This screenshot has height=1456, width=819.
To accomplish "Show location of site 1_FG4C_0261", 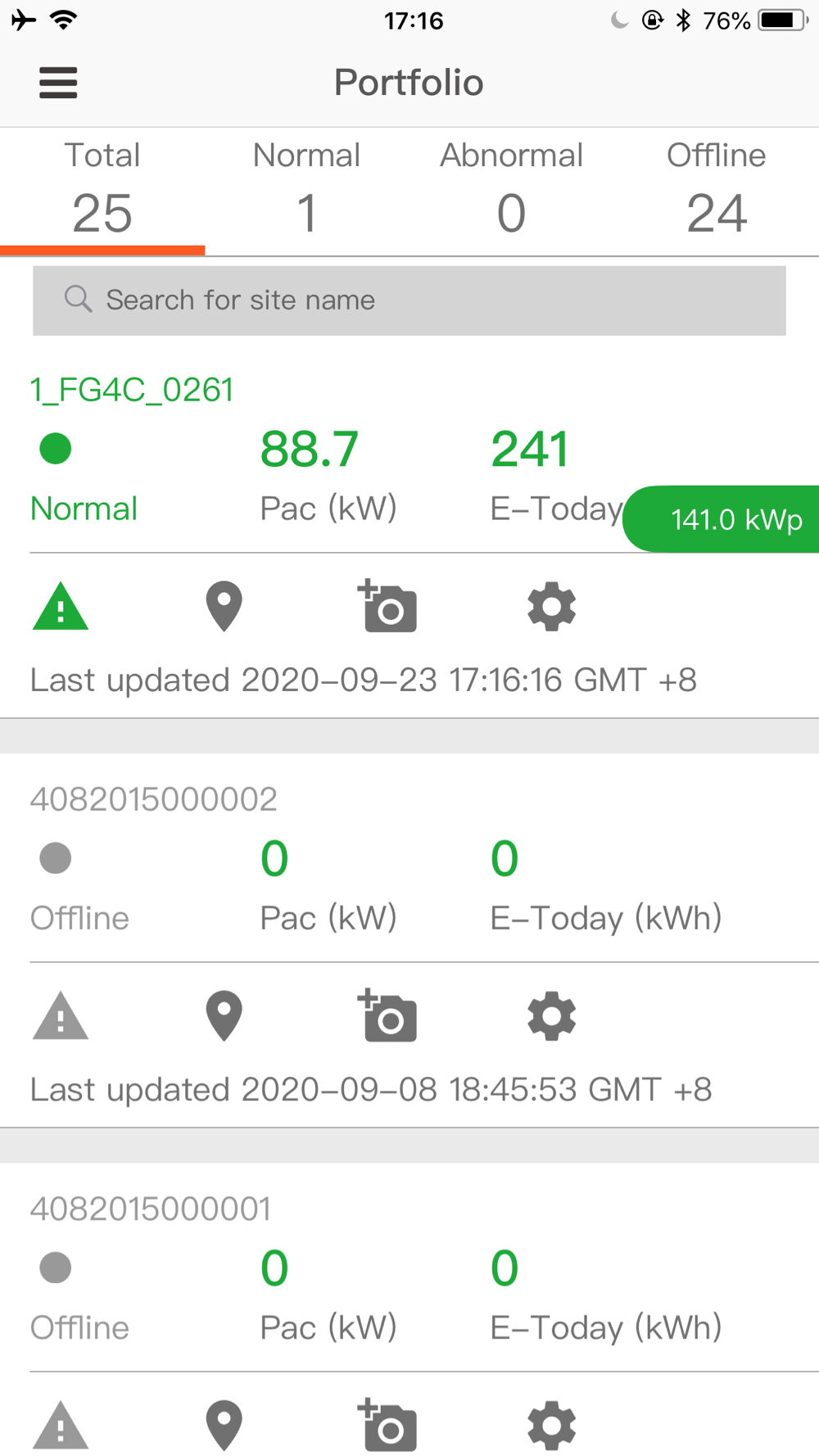I will pyautogui.click(x=224, y=607).
